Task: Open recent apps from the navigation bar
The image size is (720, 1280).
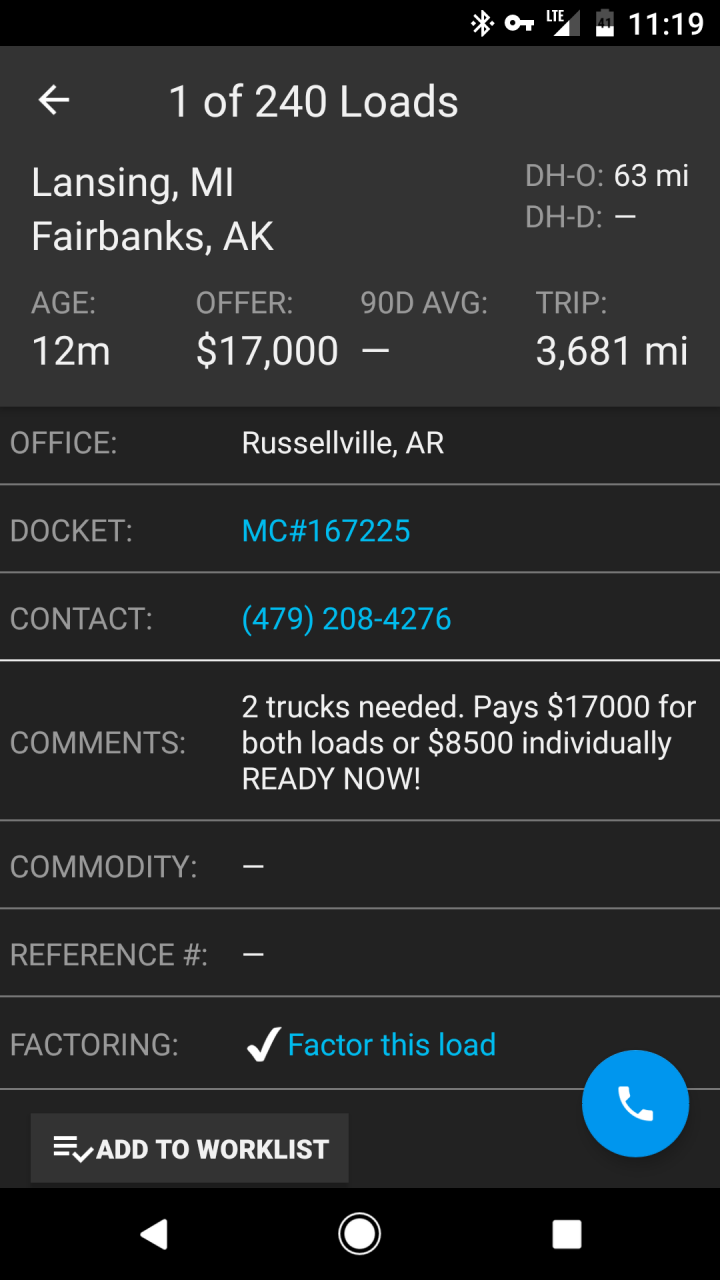Action: pyautogui.click(x=567, y=1234)
